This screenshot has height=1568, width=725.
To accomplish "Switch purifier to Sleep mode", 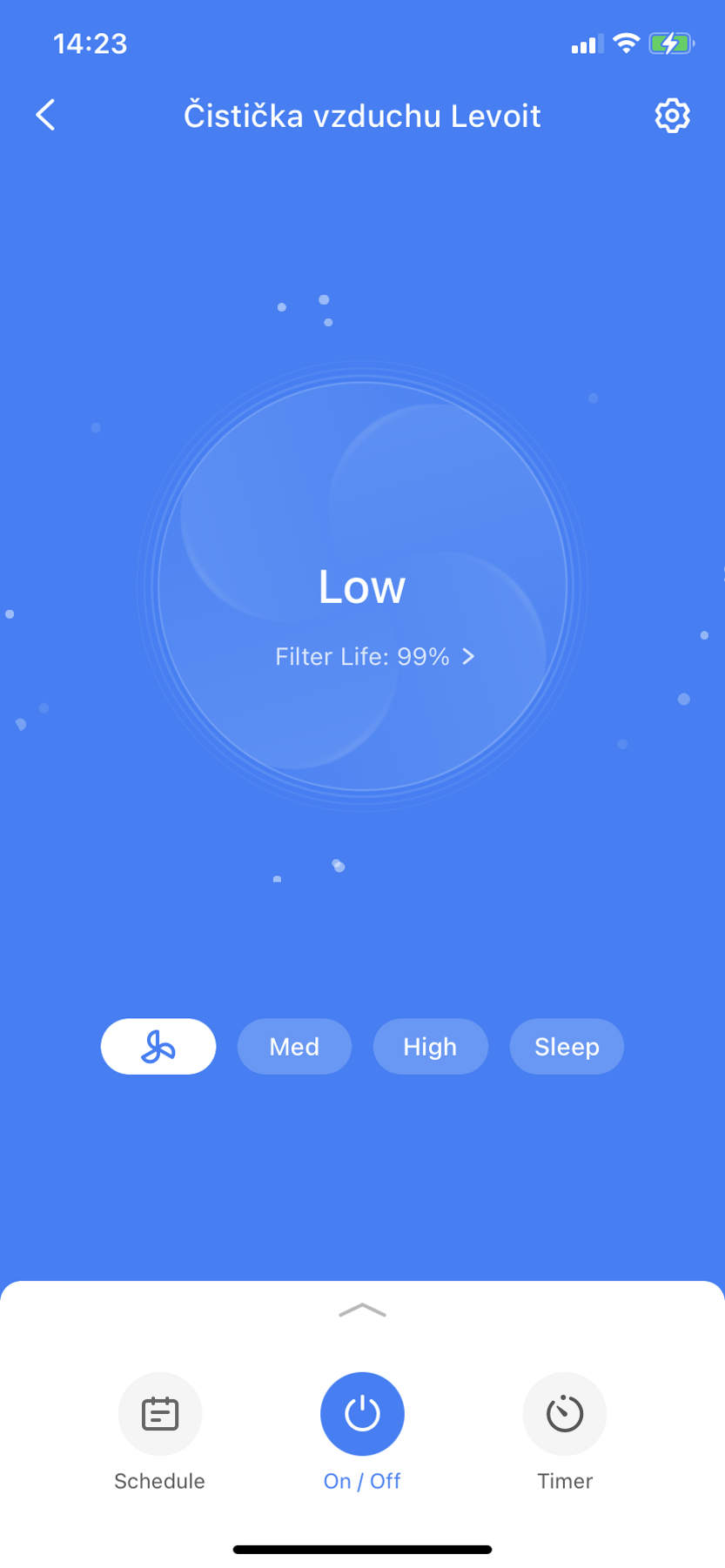I will pos(567,1047).
